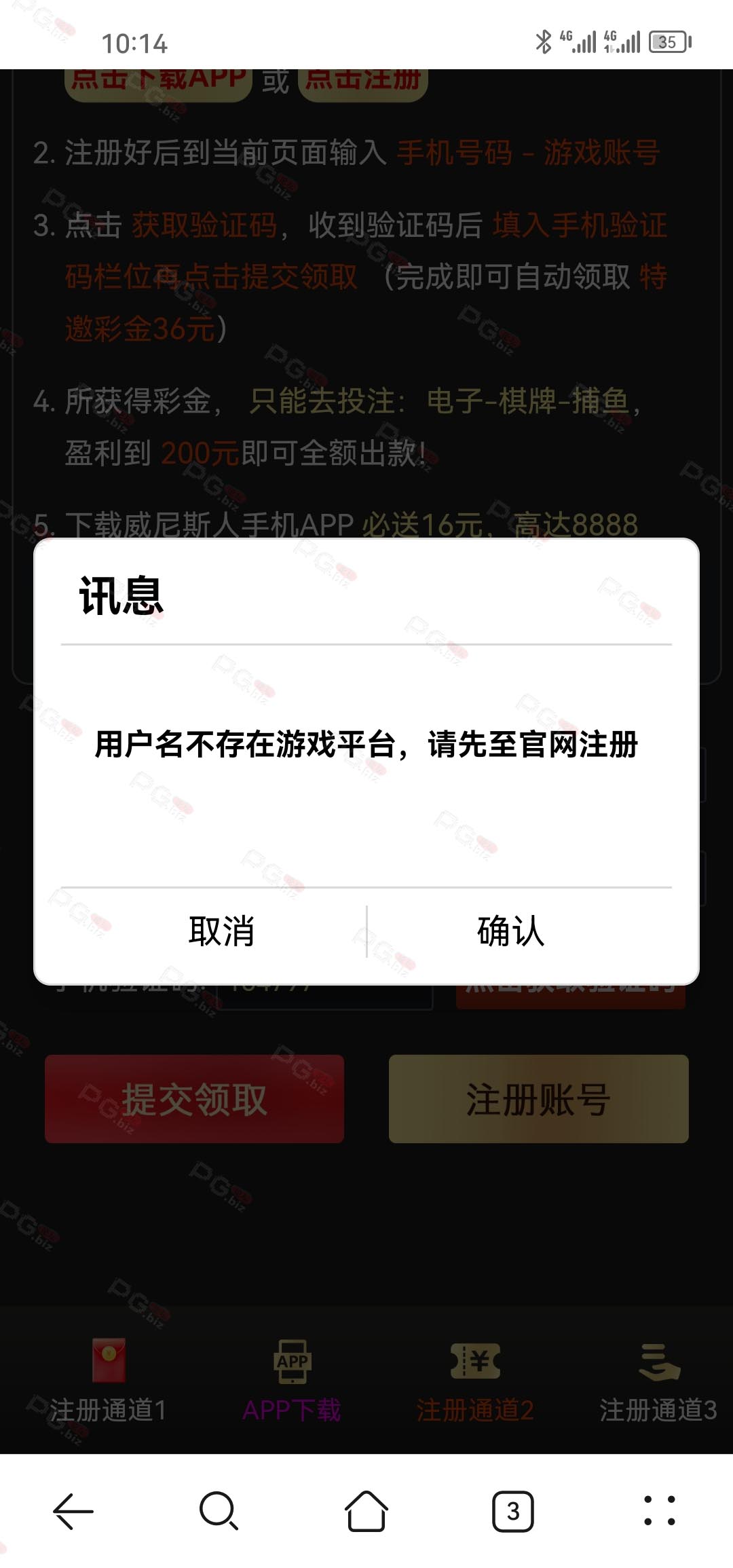Open the browser search icon

click(x=219, y=1511)
